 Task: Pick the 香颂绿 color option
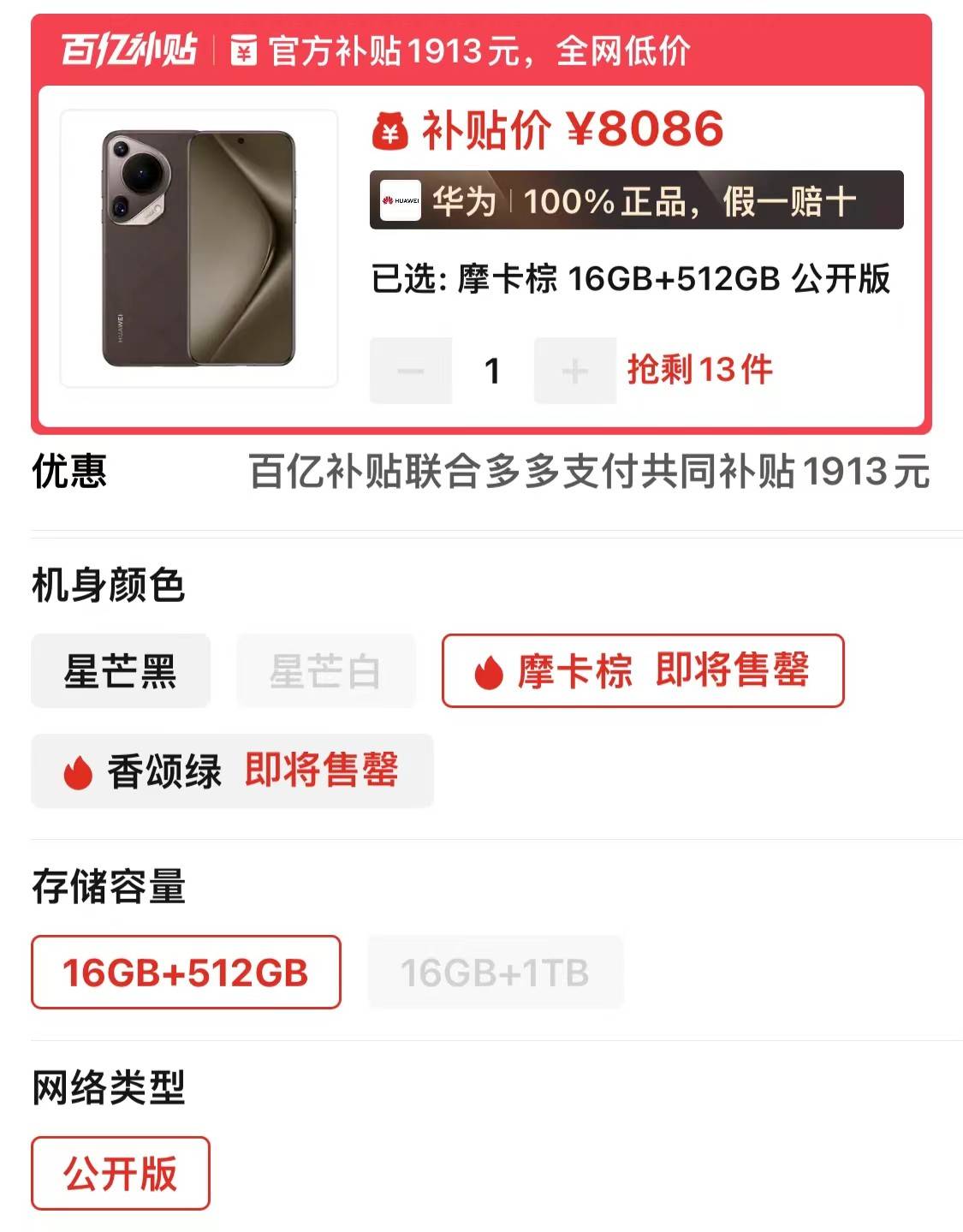[231, 771]
